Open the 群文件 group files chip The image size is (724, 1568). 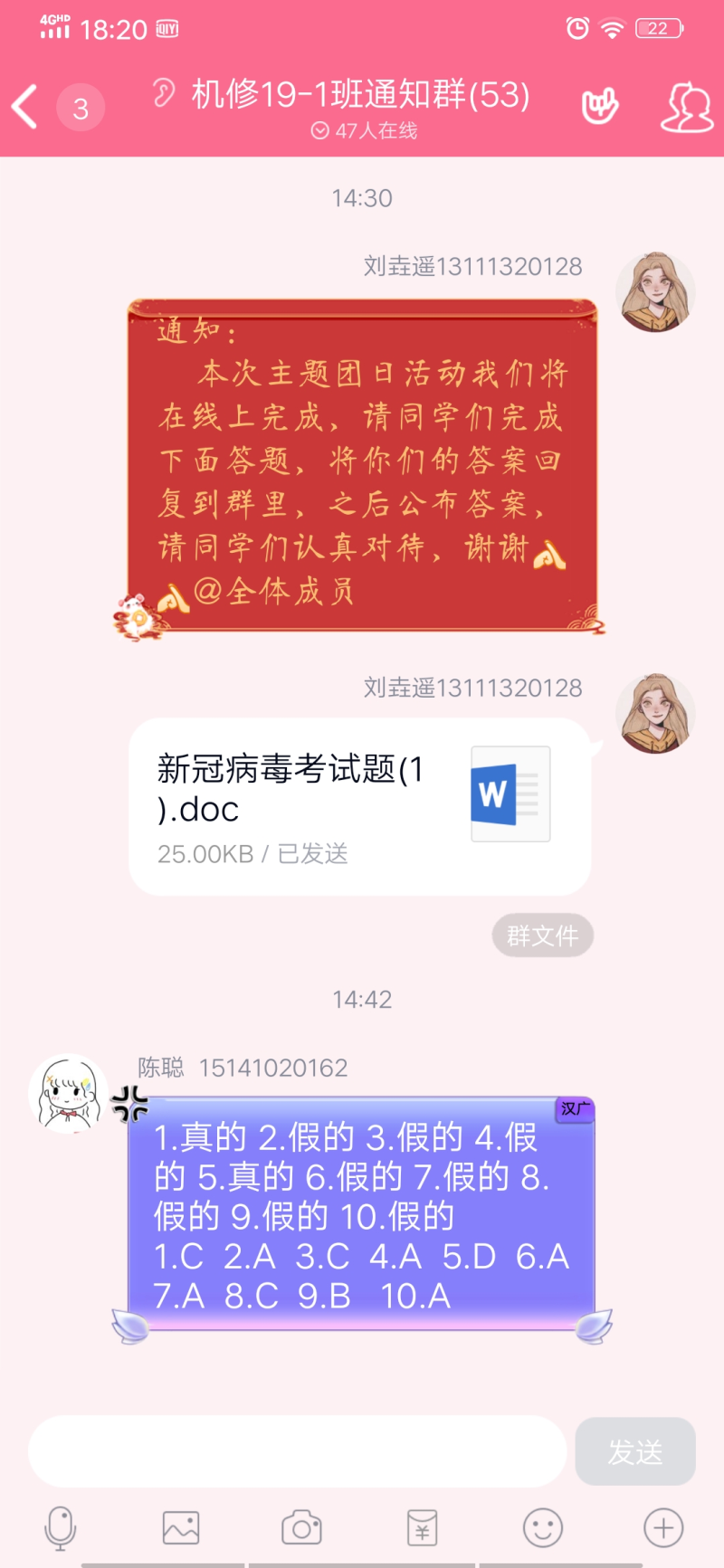[x=542, y=936]
